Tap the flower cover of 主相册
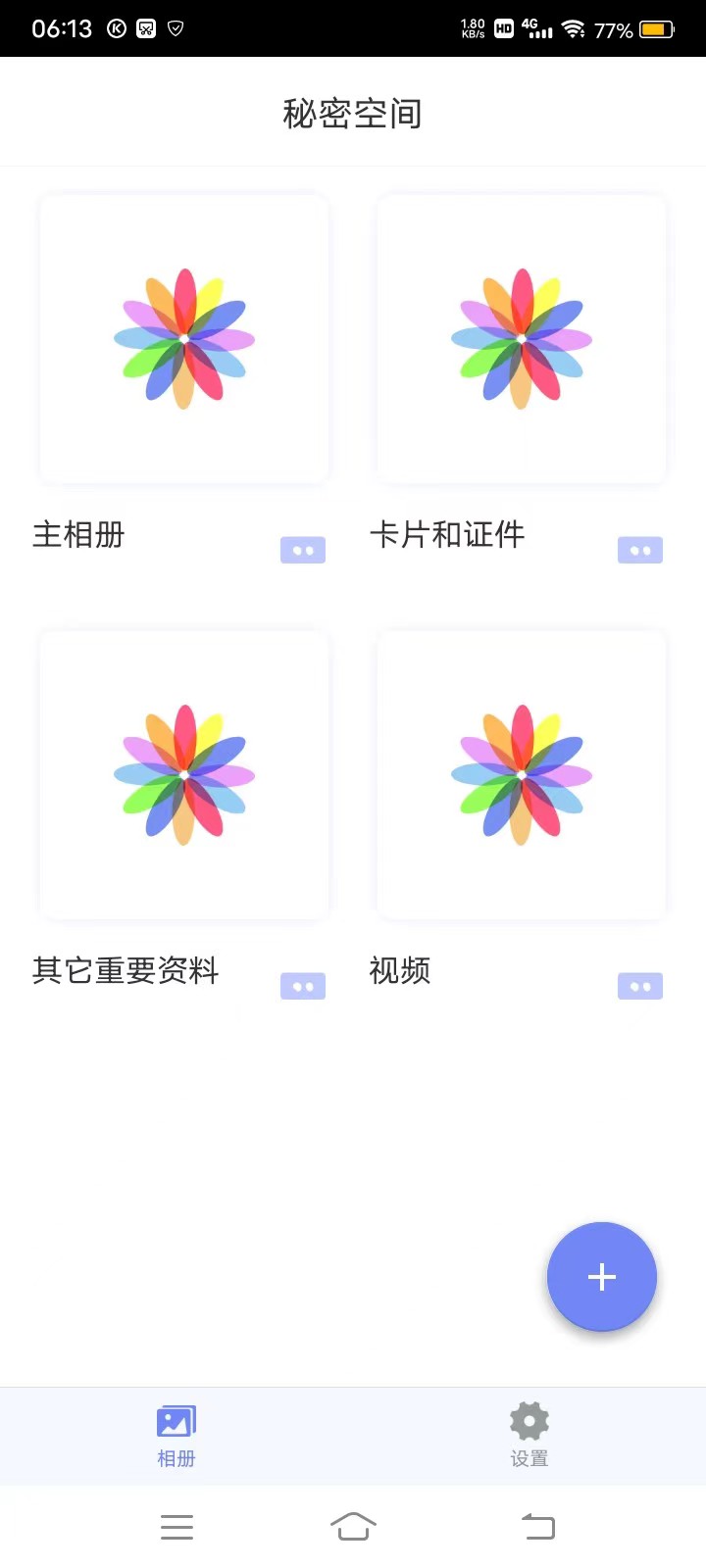The image size is (706, 1568). pos(183,338)
